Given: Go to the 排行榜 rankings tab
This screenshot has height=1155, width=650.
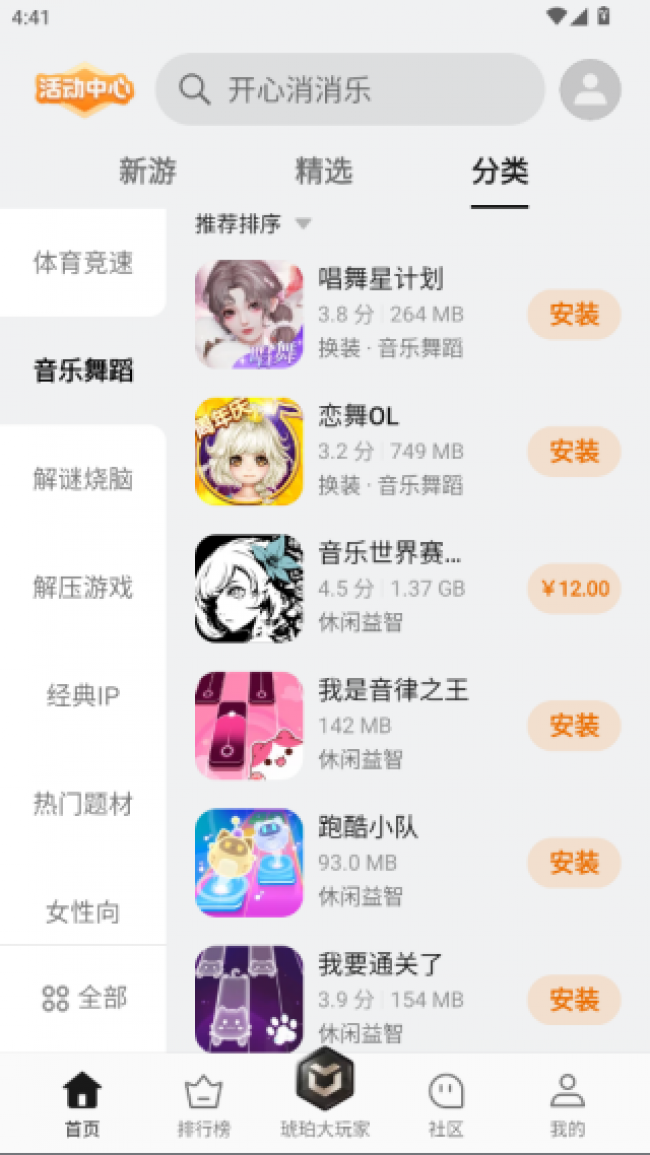Looking at the screenshot, I should tap(204, 1105).
